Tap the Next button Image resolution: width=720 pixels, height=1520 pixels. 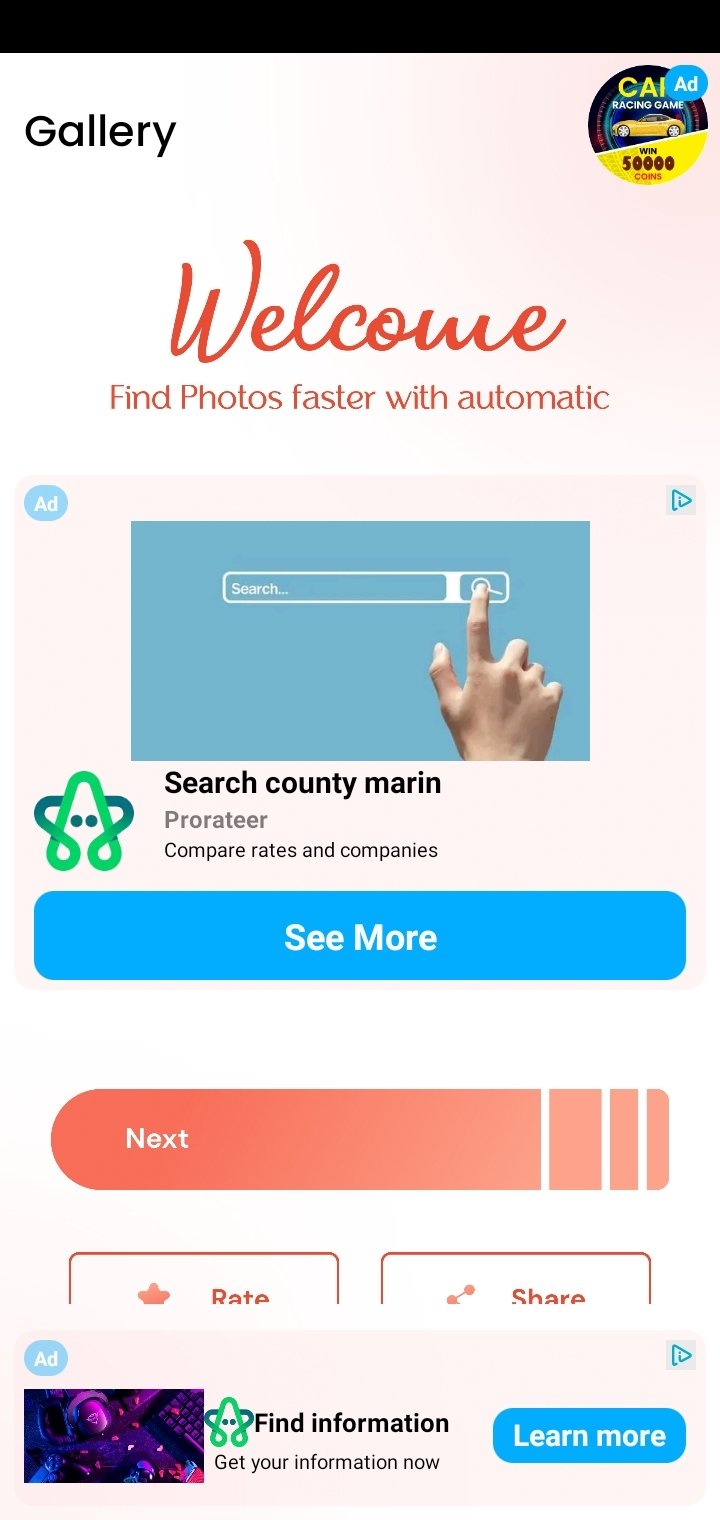pos(360,1139)
